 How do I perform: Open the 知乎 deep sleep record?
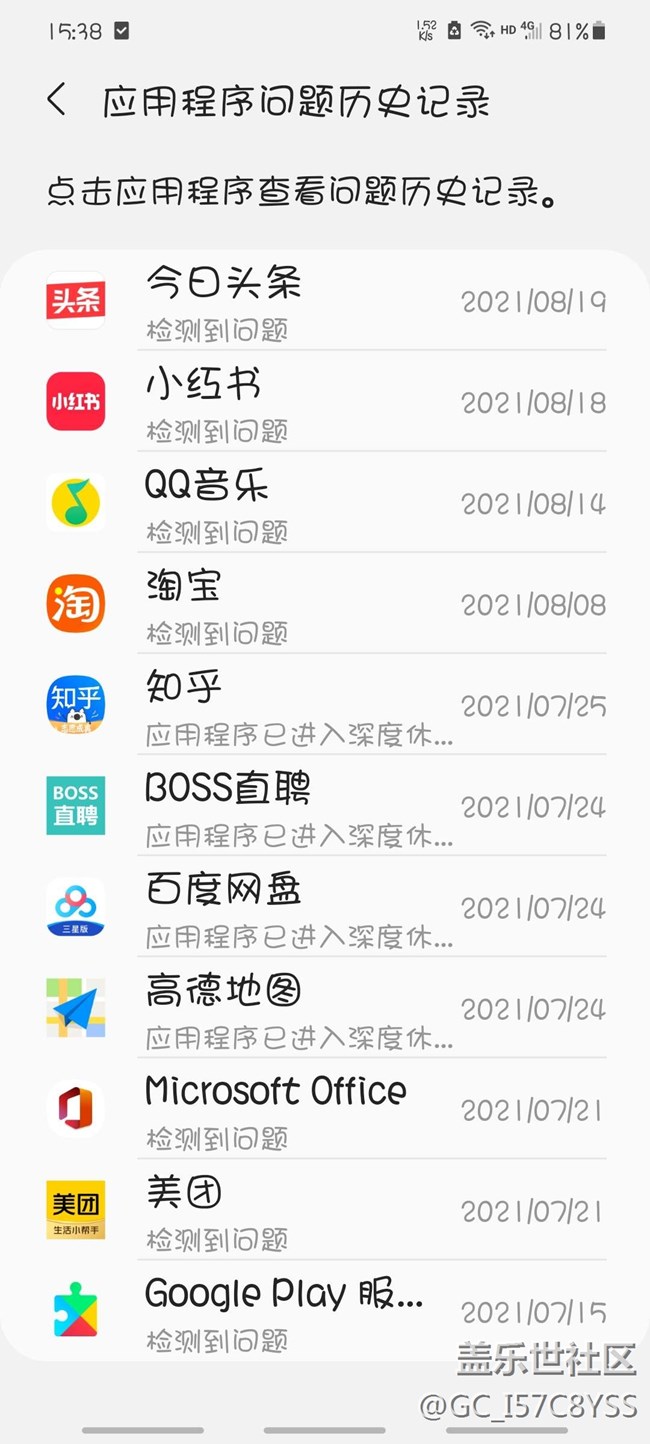[x=325, y=705]
